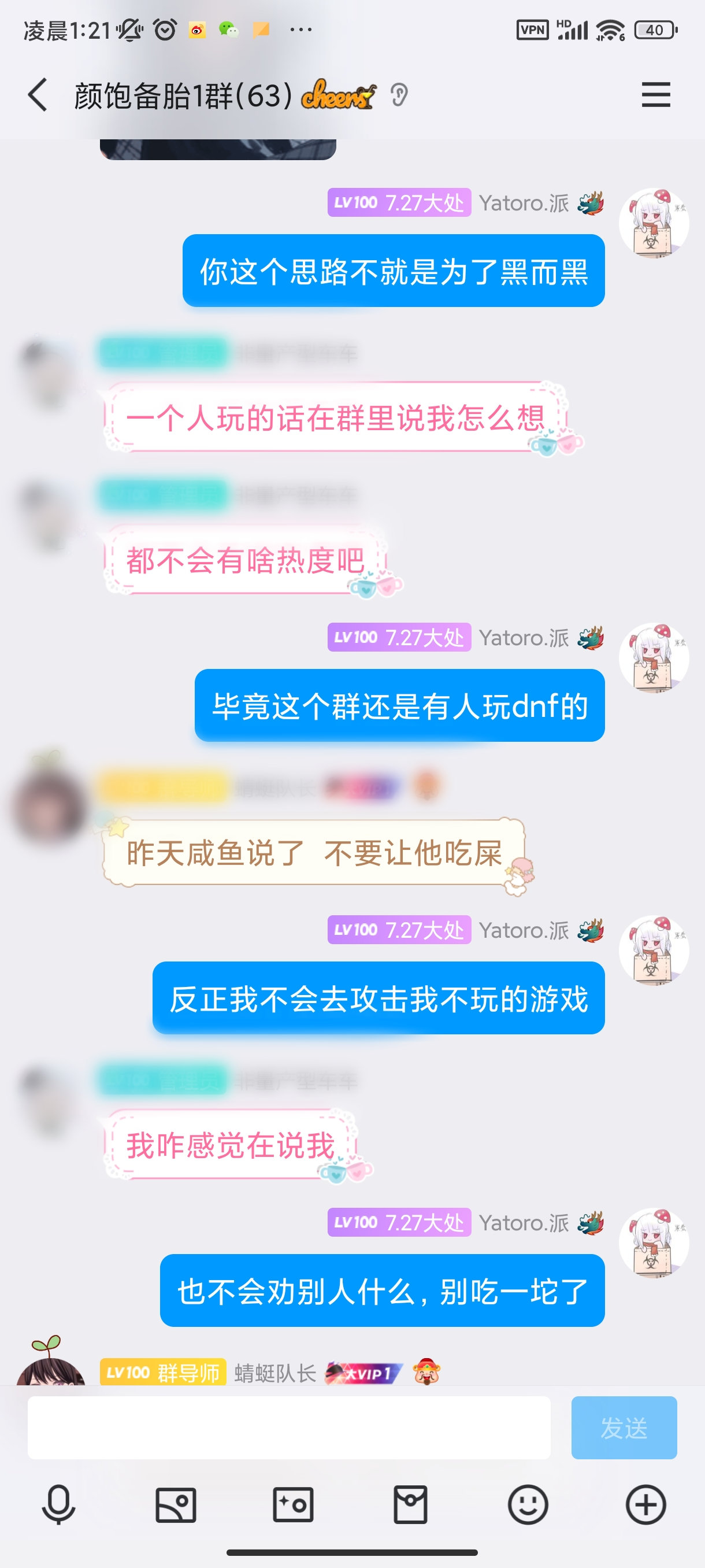The height and width of the screenshot is (1568, 705).
Task: Open the camera to take a photo
Action: tap(293, 1505)
